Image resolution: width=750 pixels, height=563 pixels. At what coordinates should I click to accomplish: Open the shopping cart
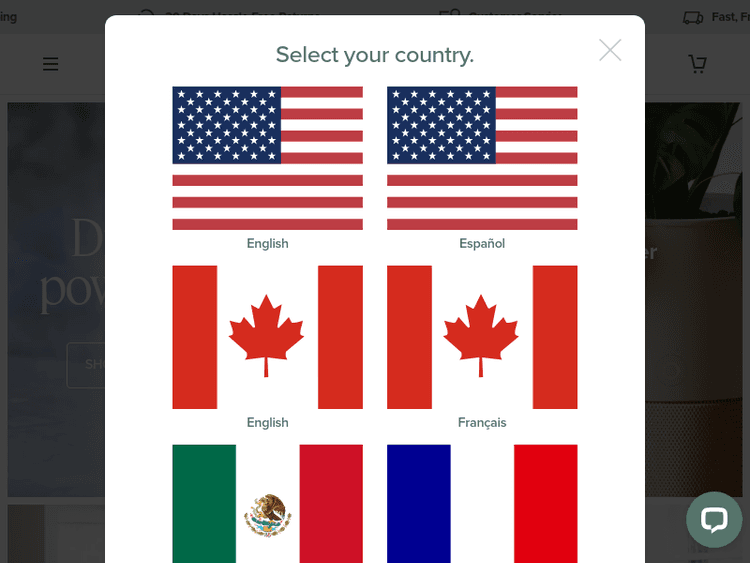[x=698, y=64]
